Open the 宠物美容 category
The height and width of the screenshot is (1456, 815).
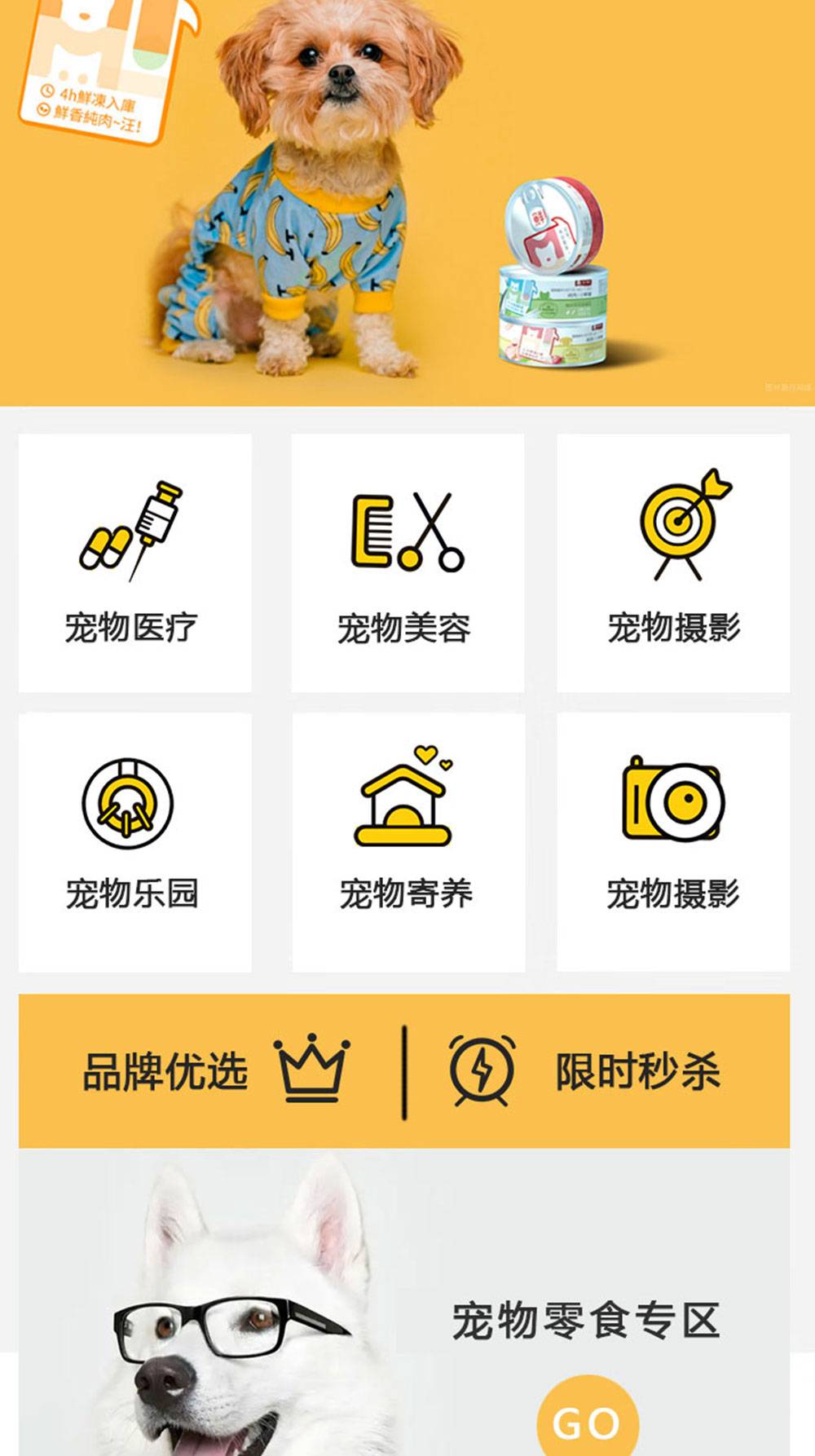point(407,563)
